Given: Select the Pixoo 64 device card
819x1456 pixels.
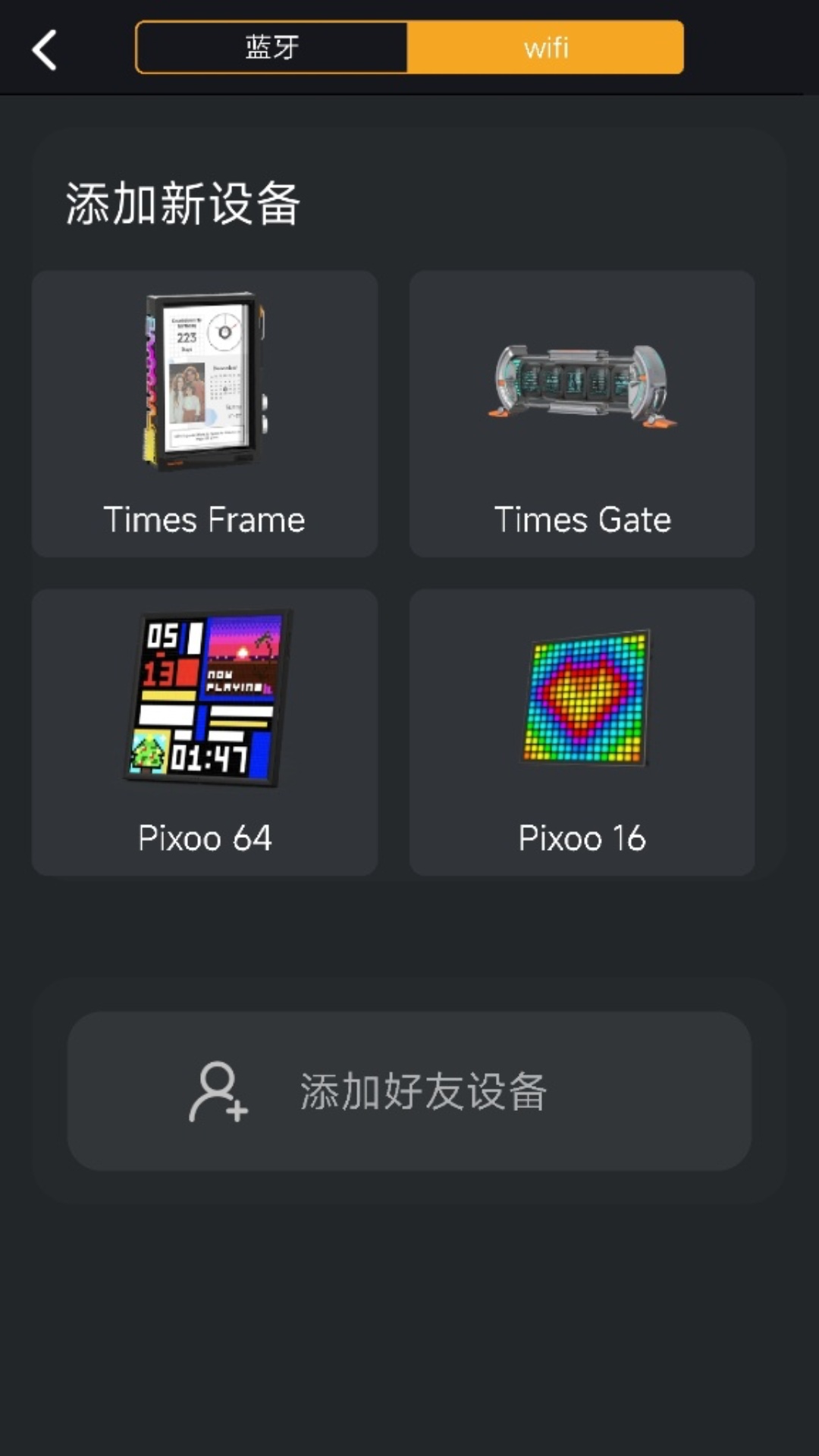Looking at the screenshot, I should point(203,730).
